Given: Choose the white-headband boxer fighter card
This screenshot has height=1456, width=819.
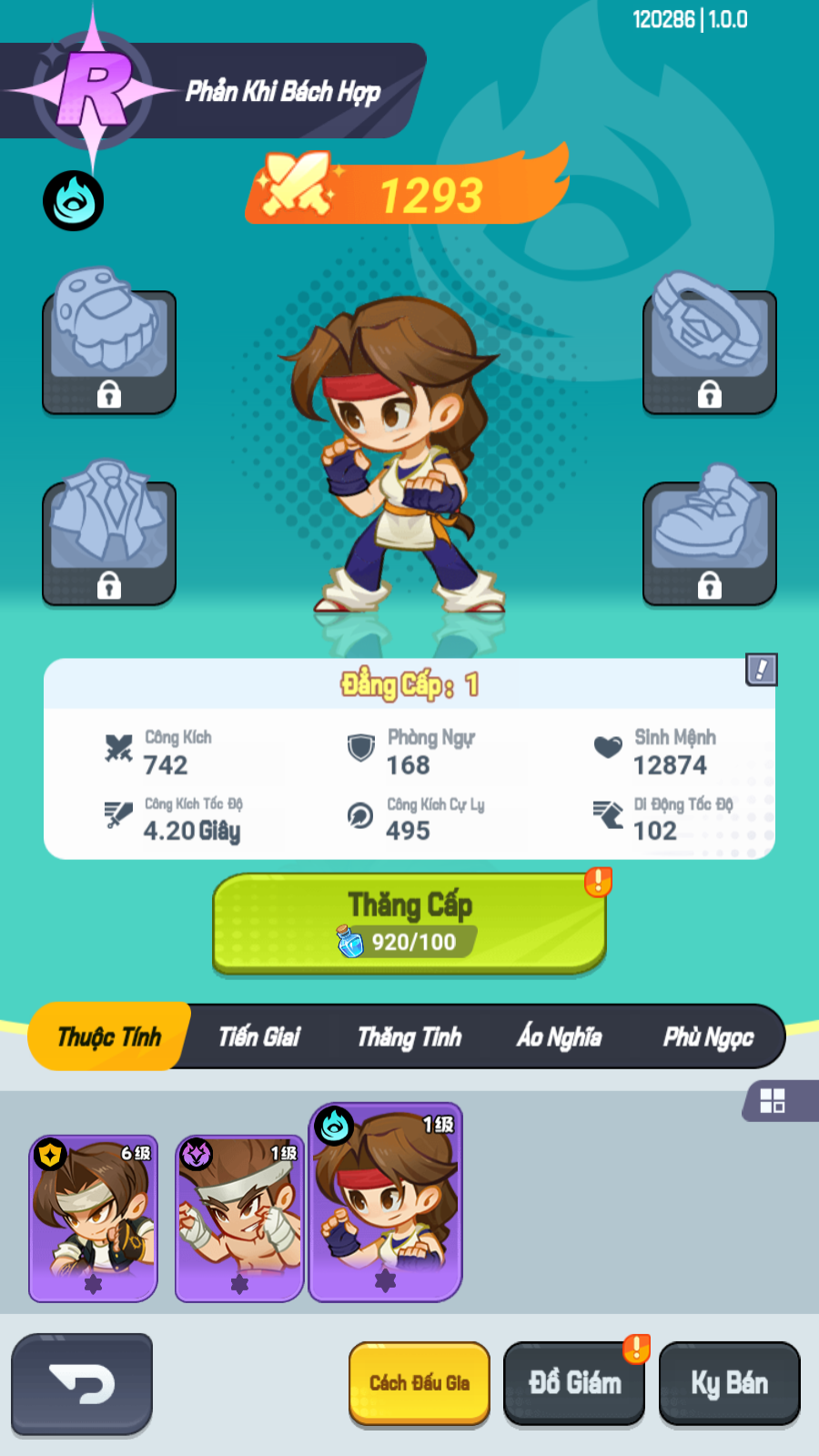Looking at the screenshot, I should (x=239, y=1218).
